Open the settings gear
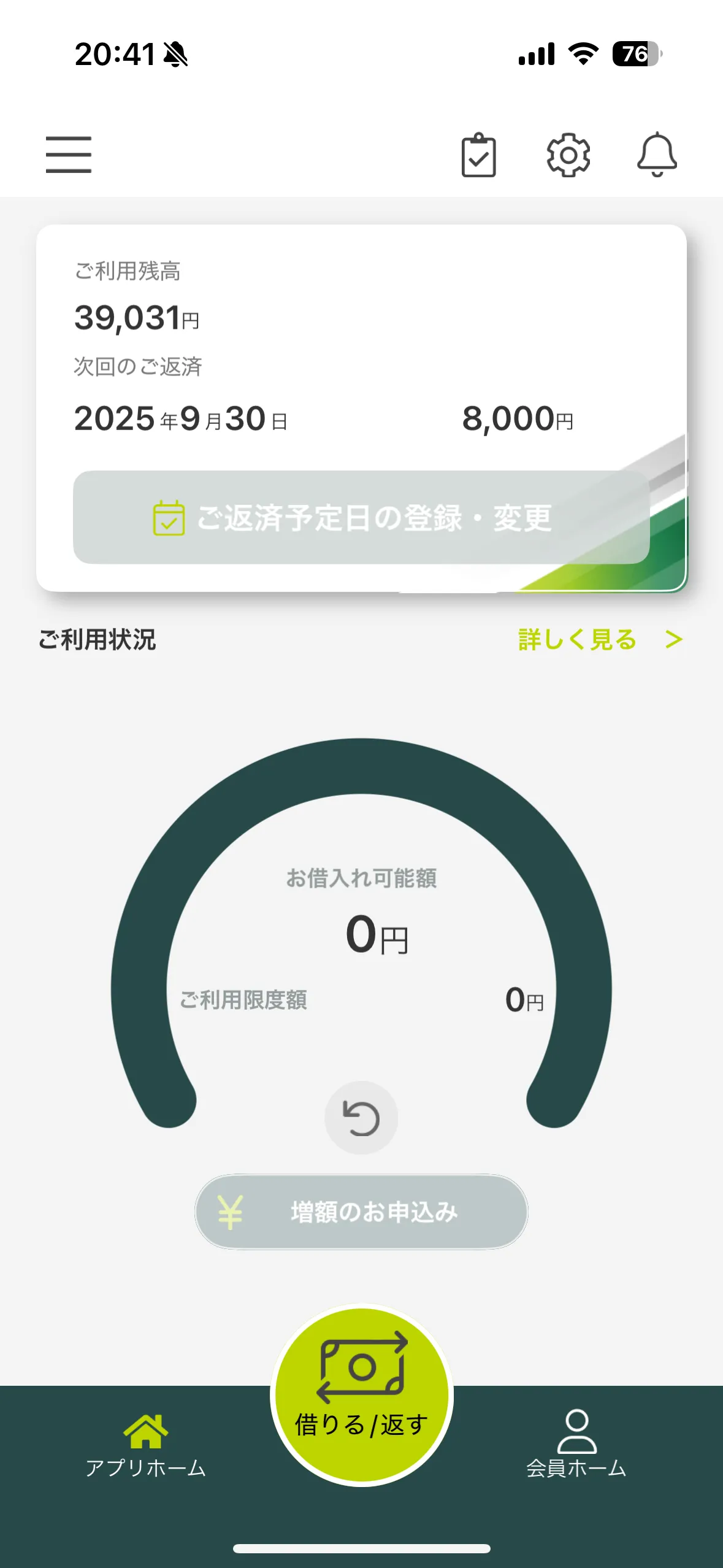723x1568 pixels. [x=568, y=155]
